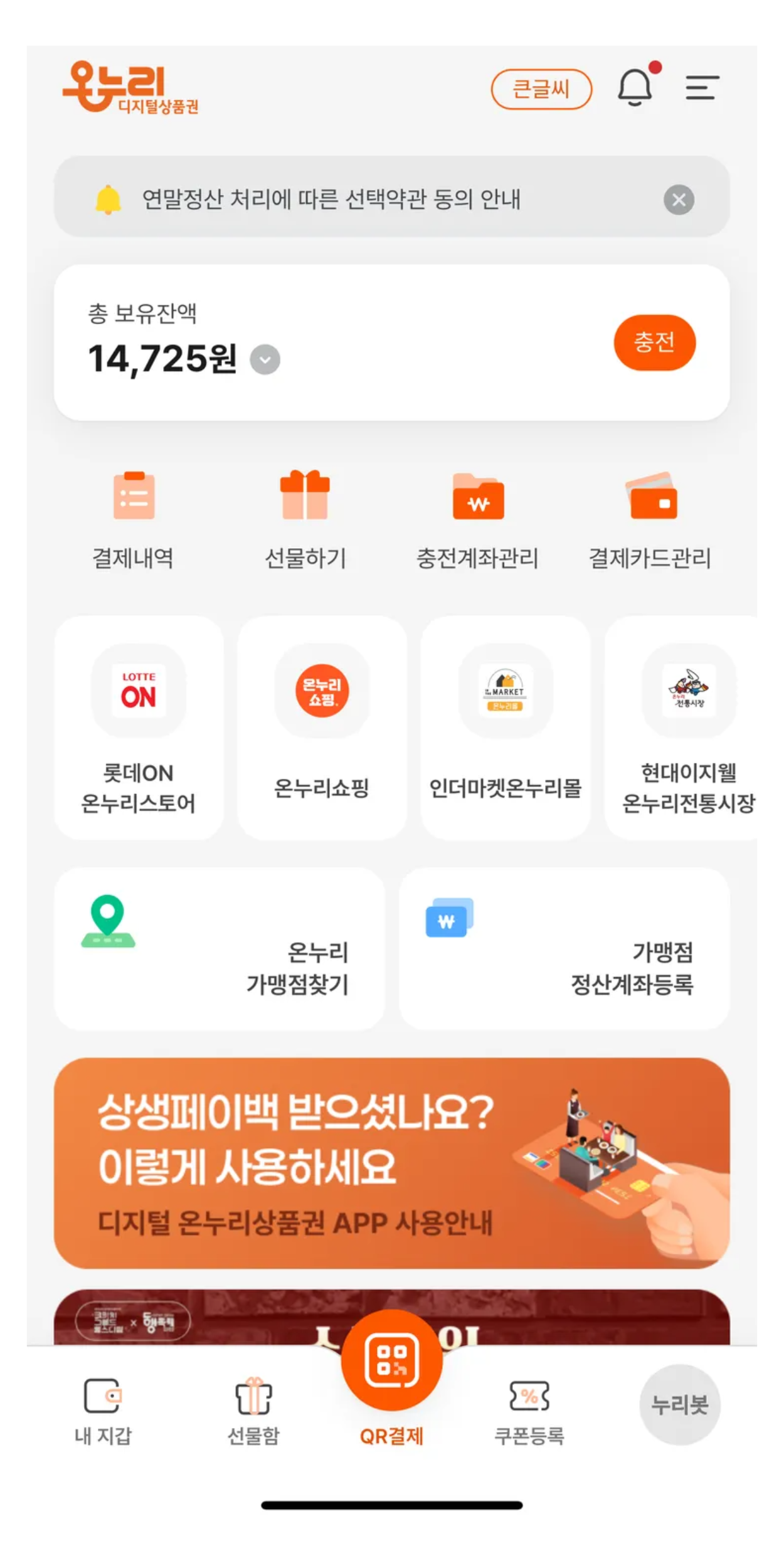The width and height of the screenshot is (784, 1568).
Task: Go to 결제카드관리
Action: [650, 520]
